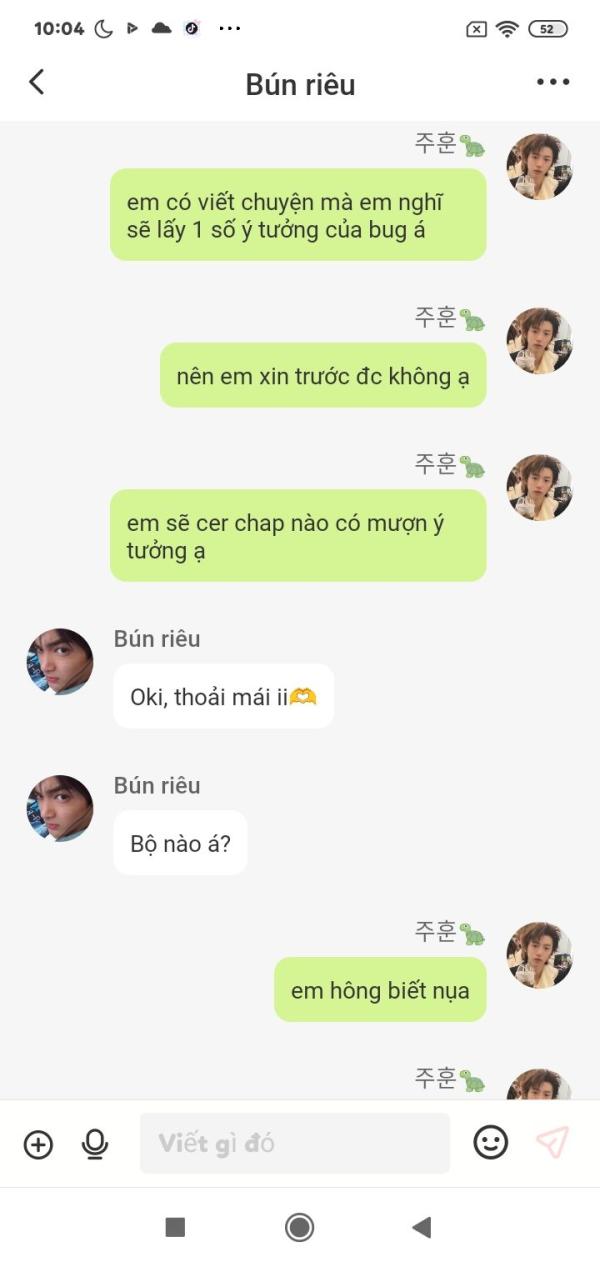
Task: Record a voice message with the microphone
Action: [x=95, y=1143]
